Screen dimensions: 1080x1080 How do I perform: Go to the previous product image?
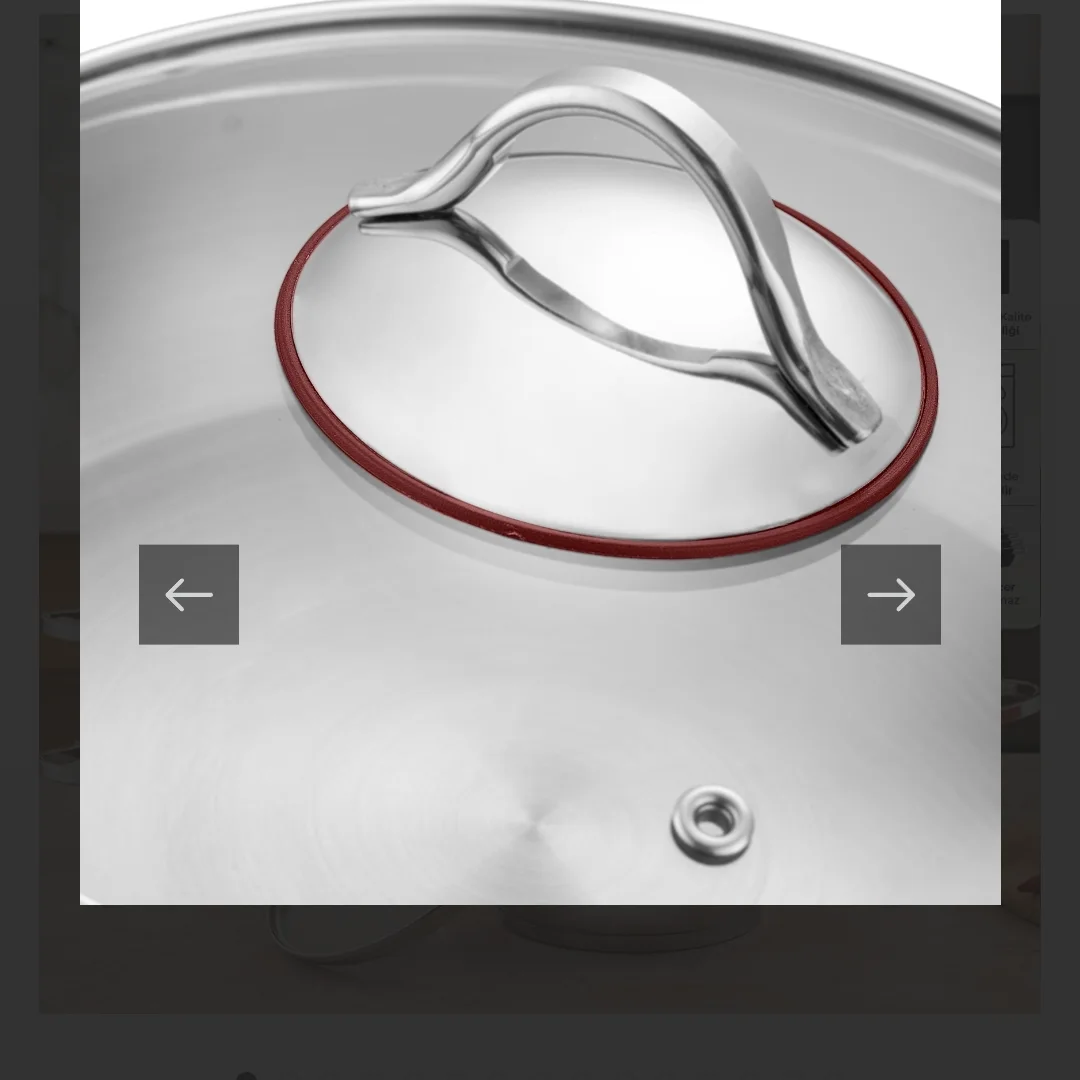tap(189, 595)
